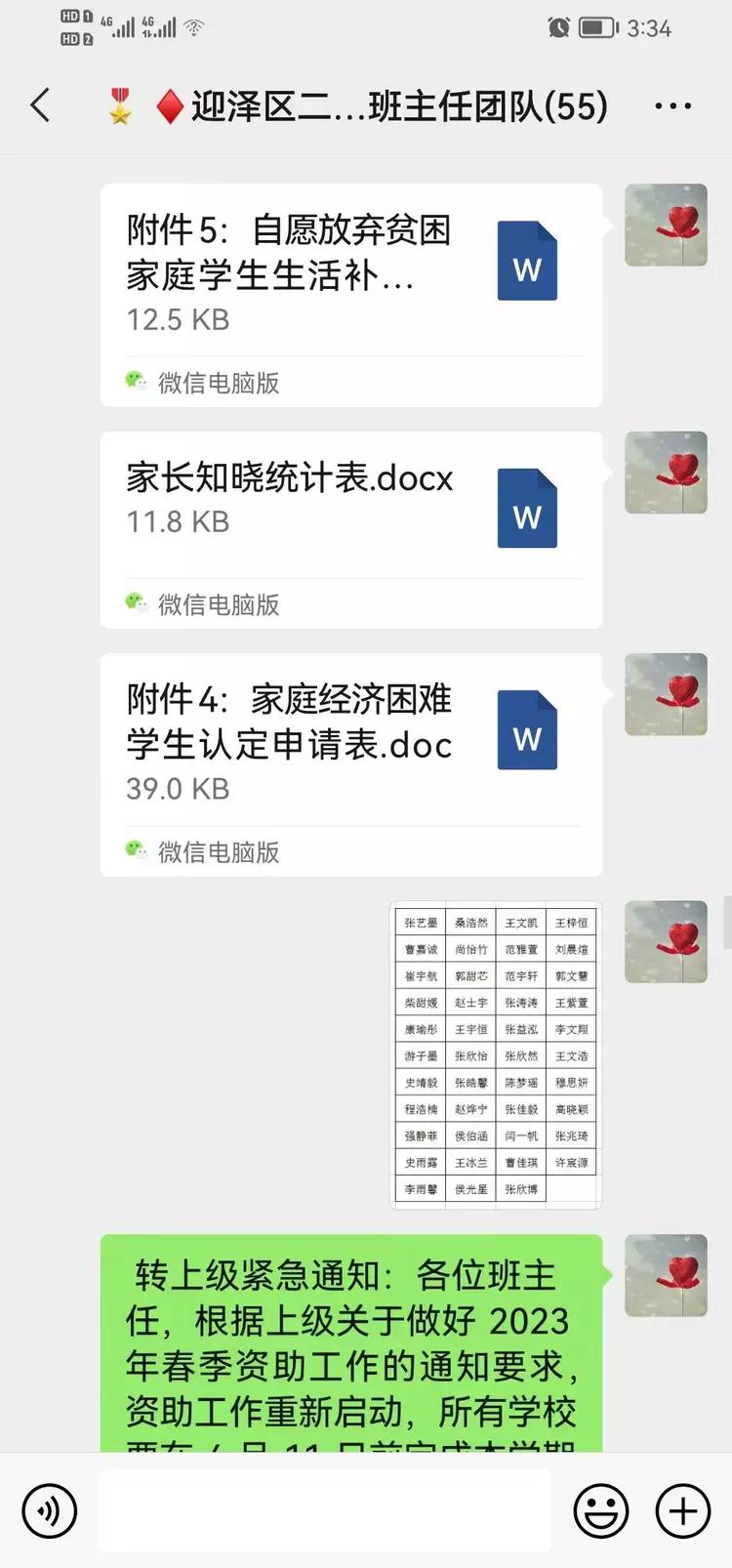Open the Word icon on 家长知晓统计表.docx
The width and height of the screenshot is (732, 1568).
tap(527, 508)
